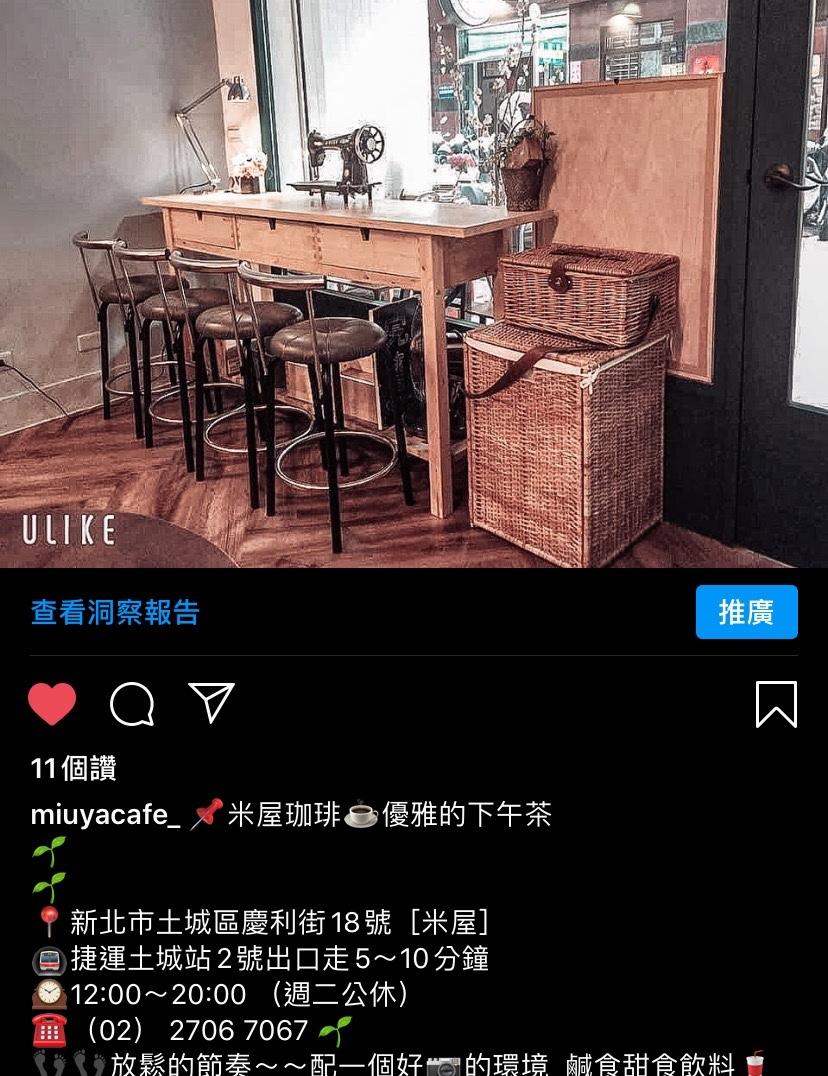This screenshot has height=1076, width=828.
Task: Save the post with the bookmark icon
Action: [x=776, y=704]
